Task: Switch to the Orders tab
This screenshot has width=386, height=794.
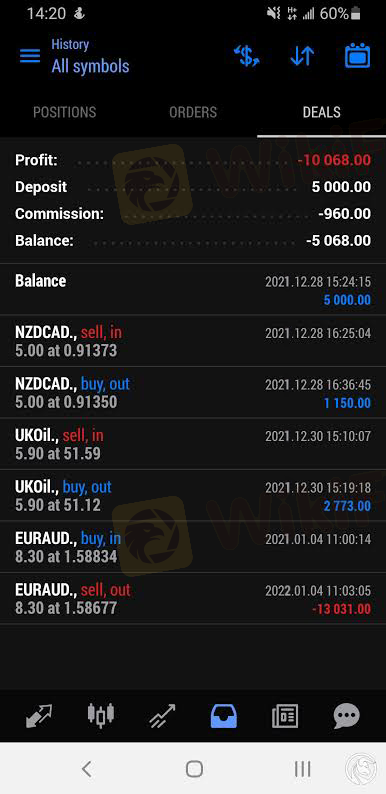Action: (x=193, y=112)
